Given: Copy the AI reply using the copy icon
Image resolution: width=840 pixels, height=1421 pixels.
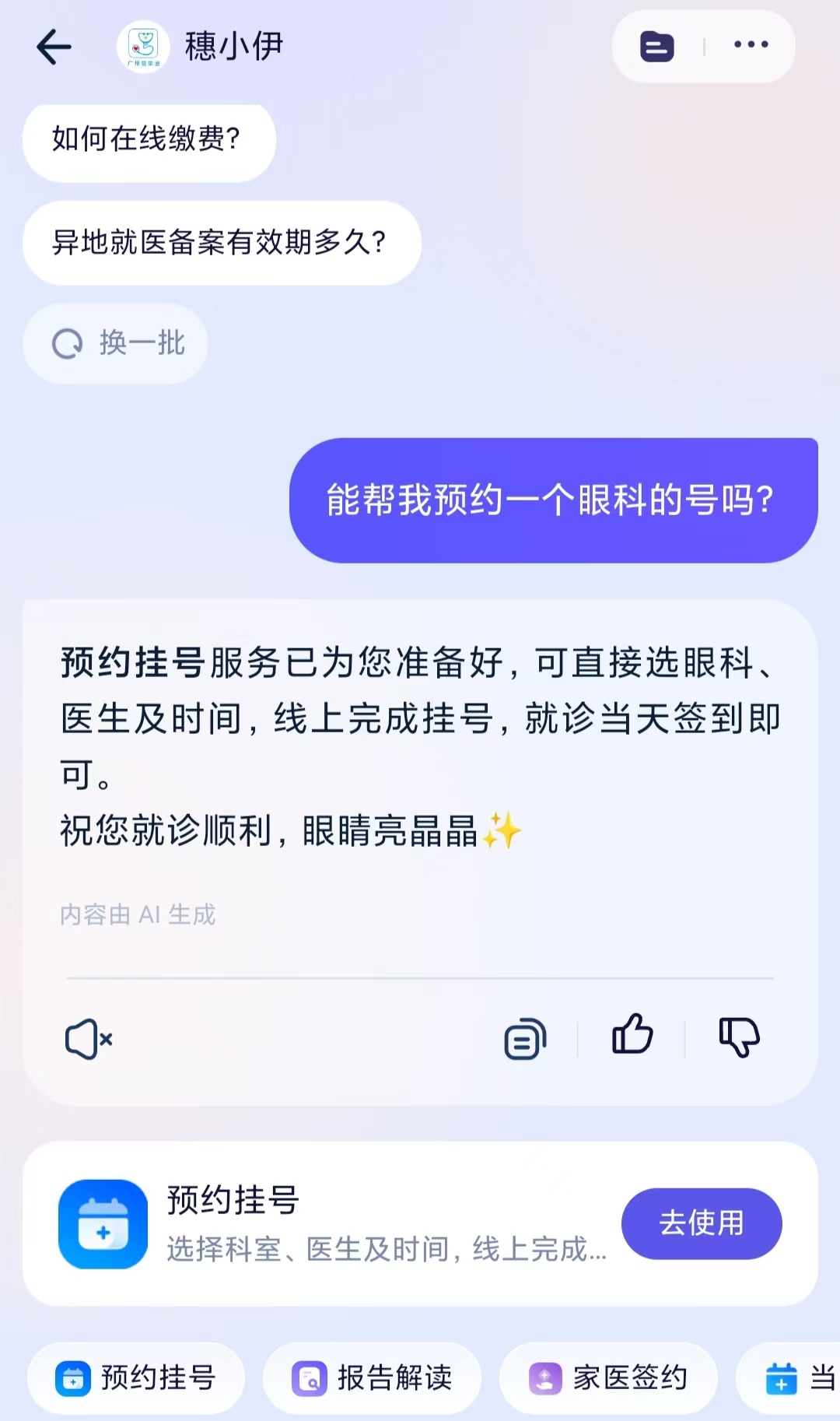Looking at the screenshot, I should click(523, 1037).
